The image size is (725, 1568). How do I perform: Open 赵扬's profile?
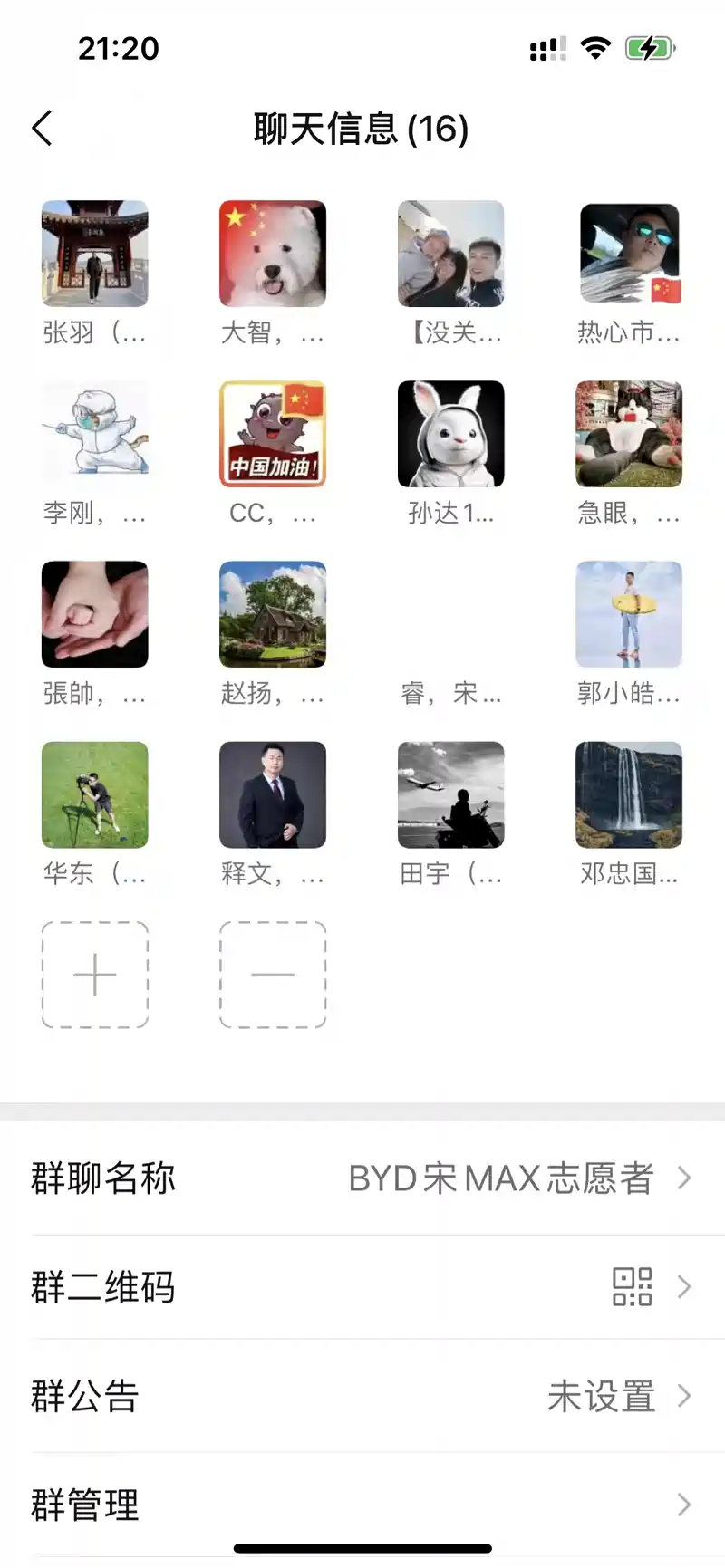(x=273, y=614)
